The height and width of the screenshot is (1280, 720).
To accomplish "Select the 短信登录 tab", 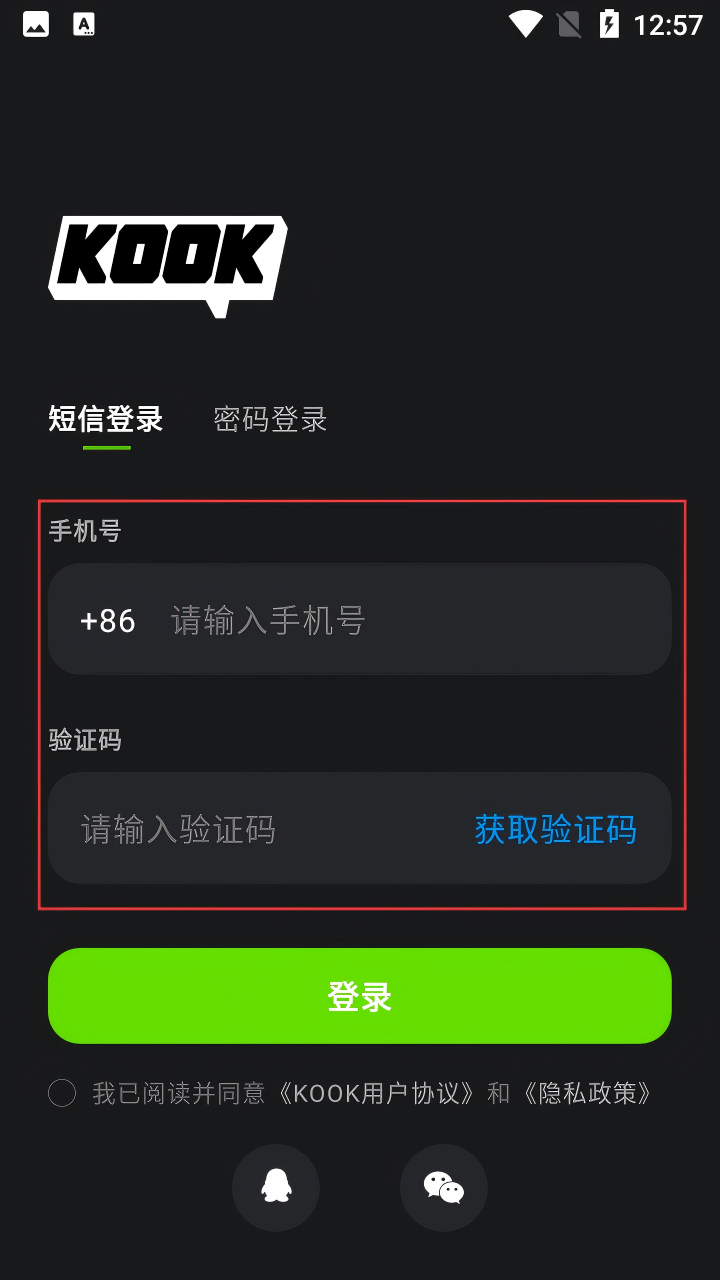I will (x=106, y=420).
